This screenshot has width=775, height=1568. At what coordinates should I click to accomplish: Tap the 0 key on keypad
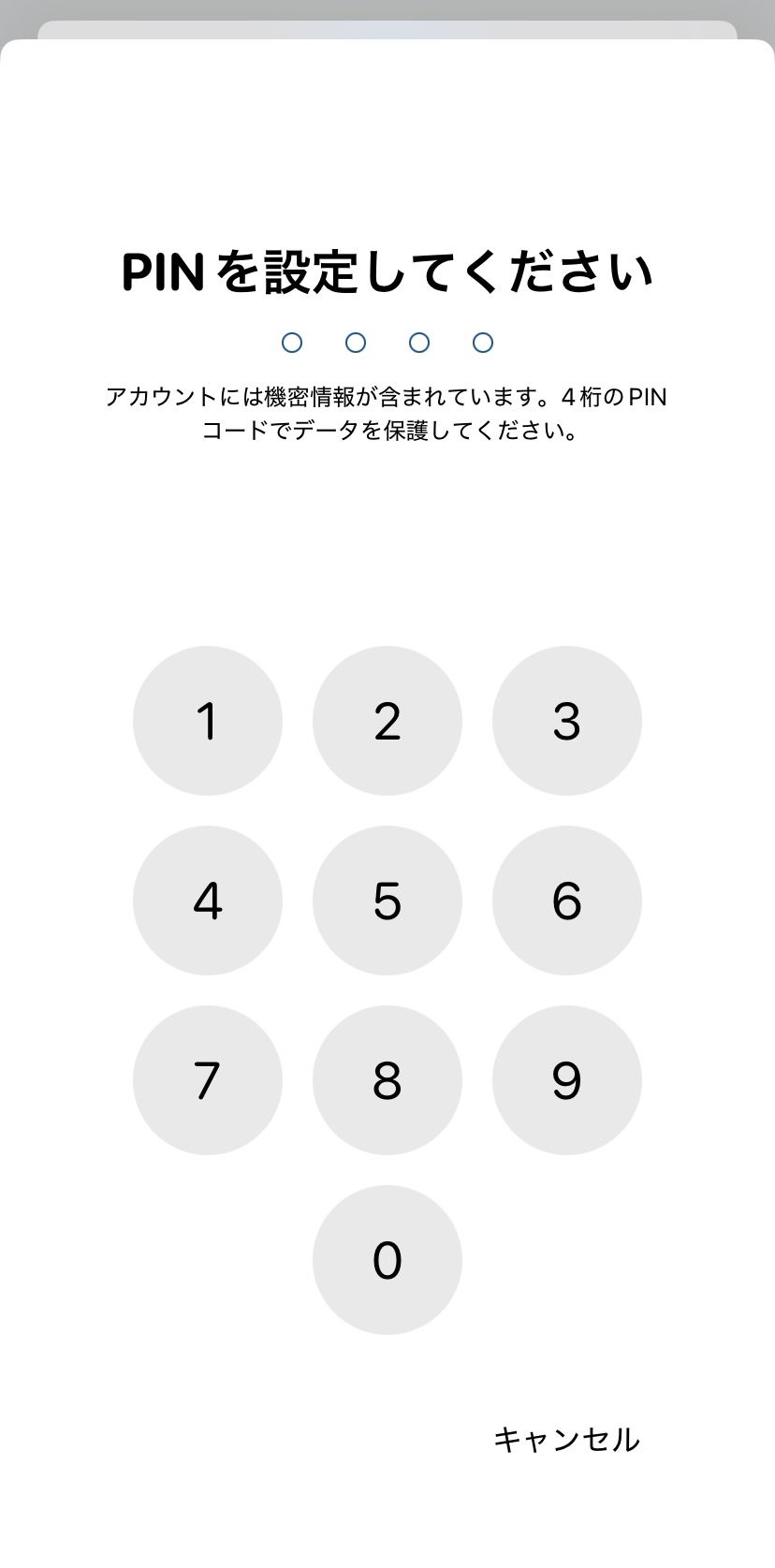pos(387,1260)
